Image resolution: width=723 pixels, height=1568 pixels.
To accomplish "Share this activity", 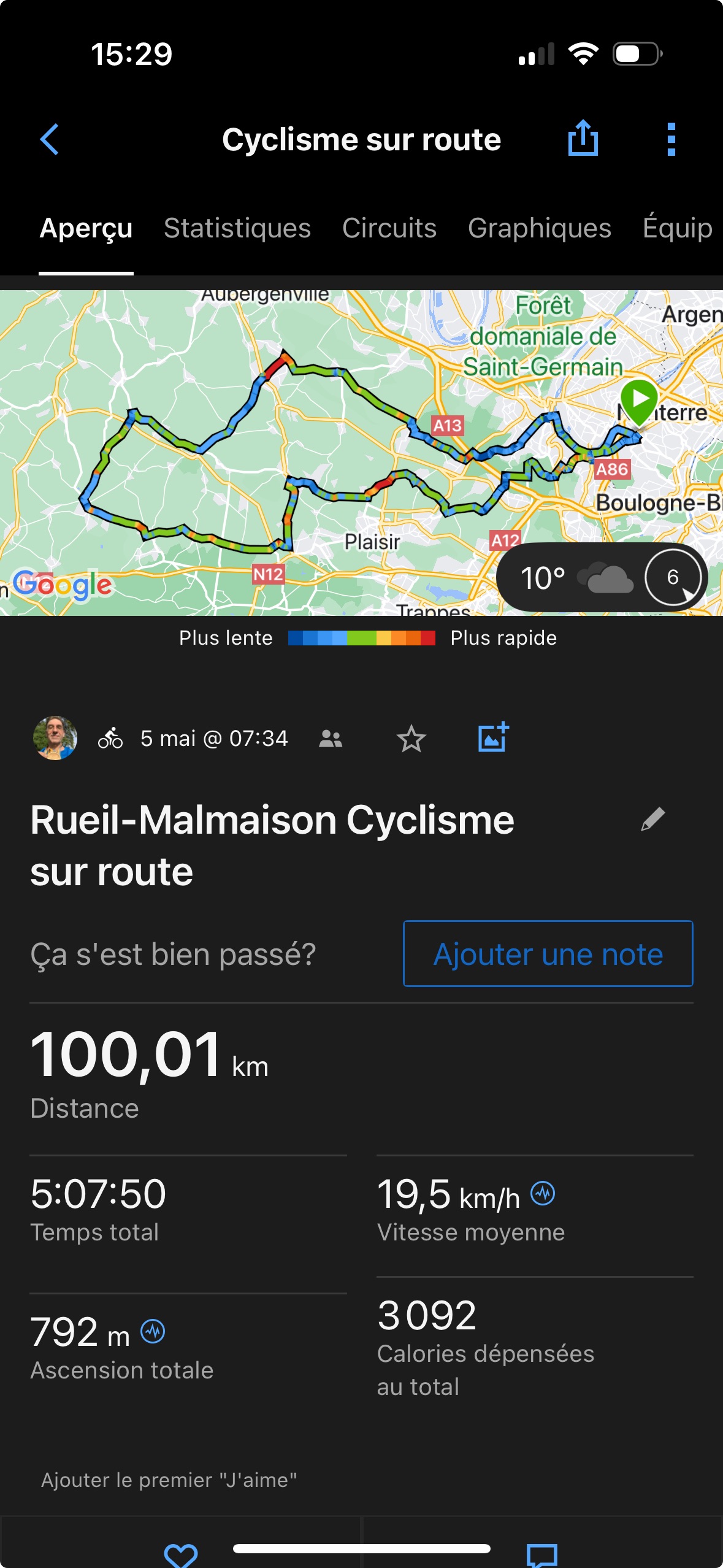I will [581, 139].
